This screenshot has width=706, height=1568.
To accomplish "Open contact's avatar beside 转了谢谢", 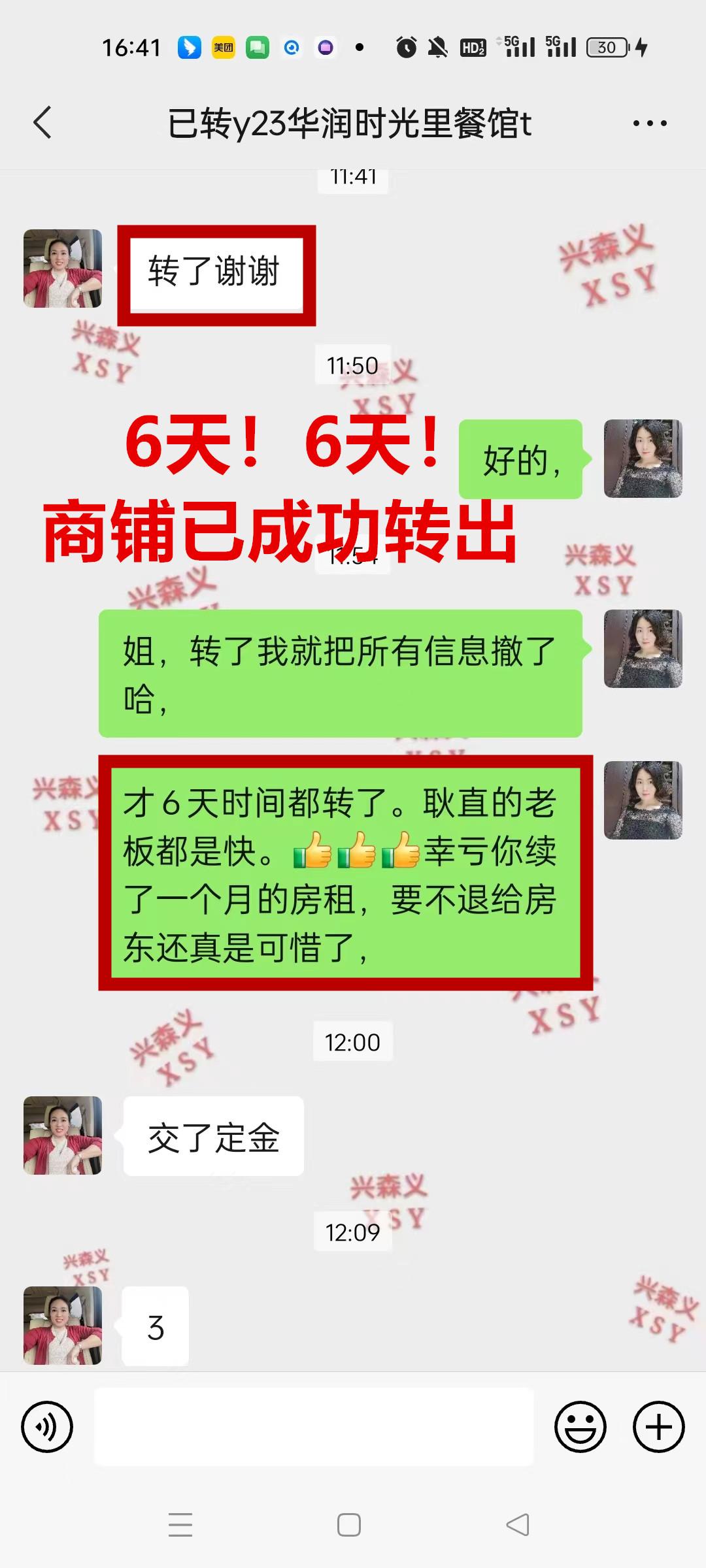I will click(63, 269).
